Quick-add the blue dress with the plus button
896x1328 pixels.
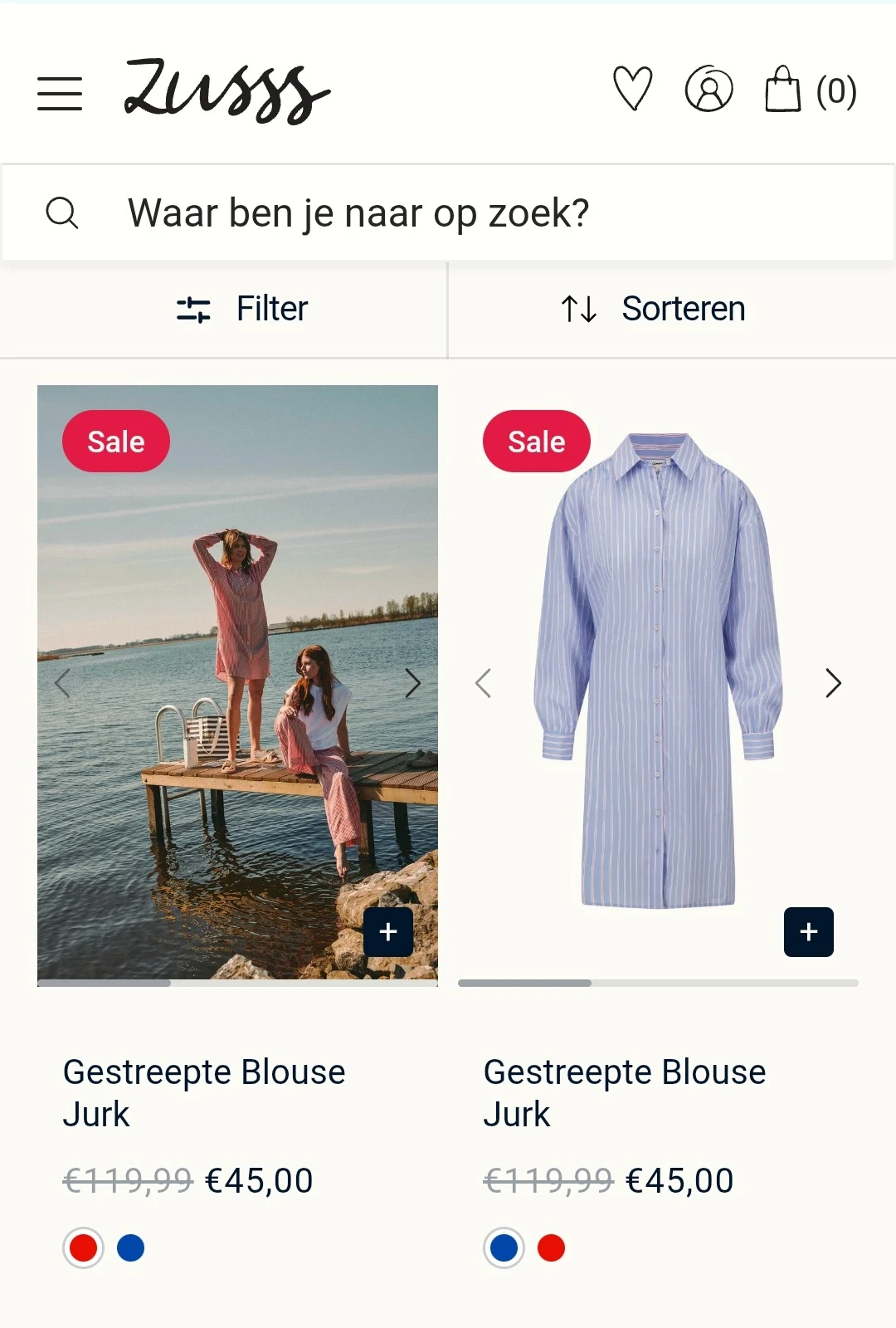tap(809, 932)
